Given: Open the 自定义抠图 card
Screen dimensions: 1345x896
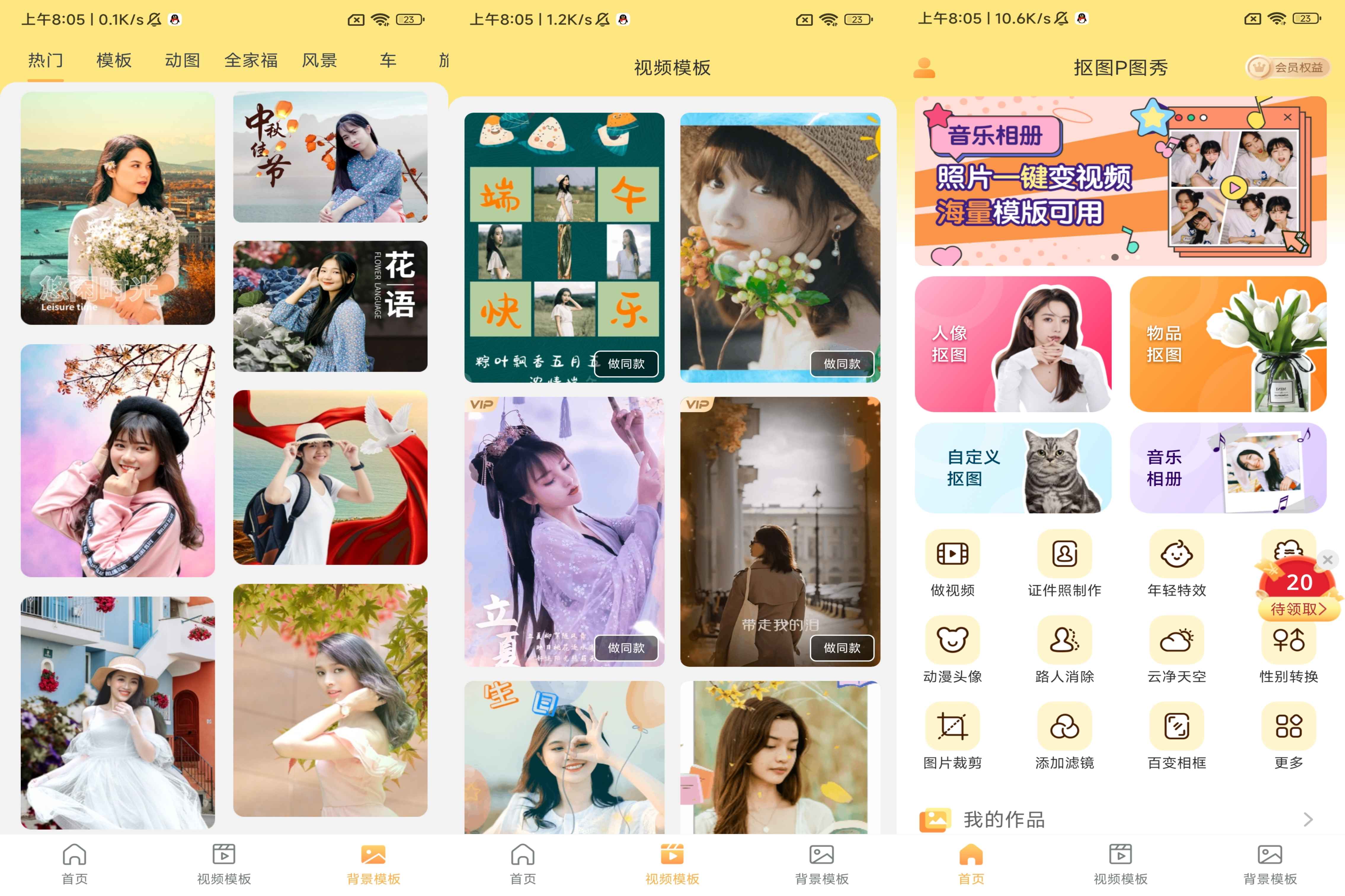Looking at the screenshot, I should click(x=1012, y=467).
